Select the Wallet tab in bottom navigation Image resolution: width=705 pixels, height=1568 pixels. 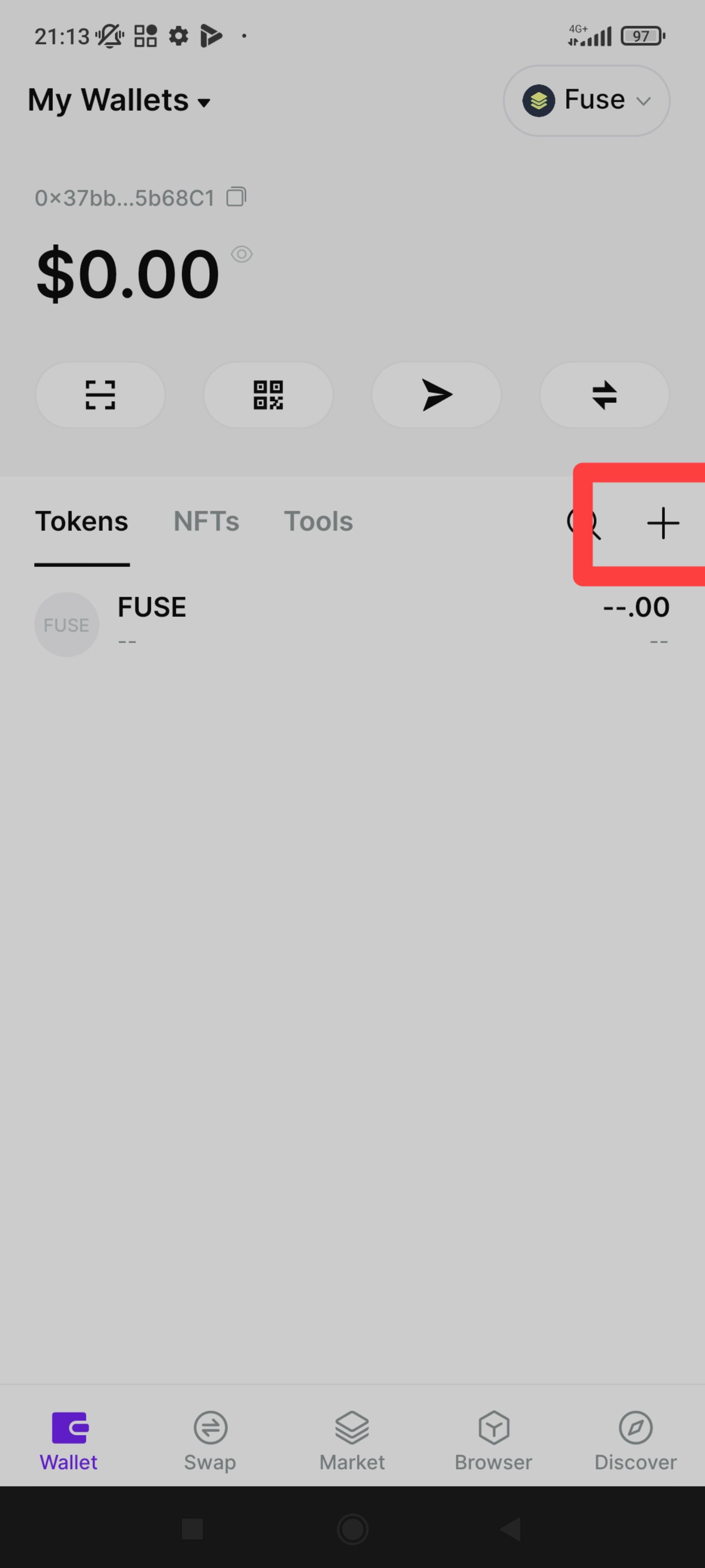tap(69, 1441)
